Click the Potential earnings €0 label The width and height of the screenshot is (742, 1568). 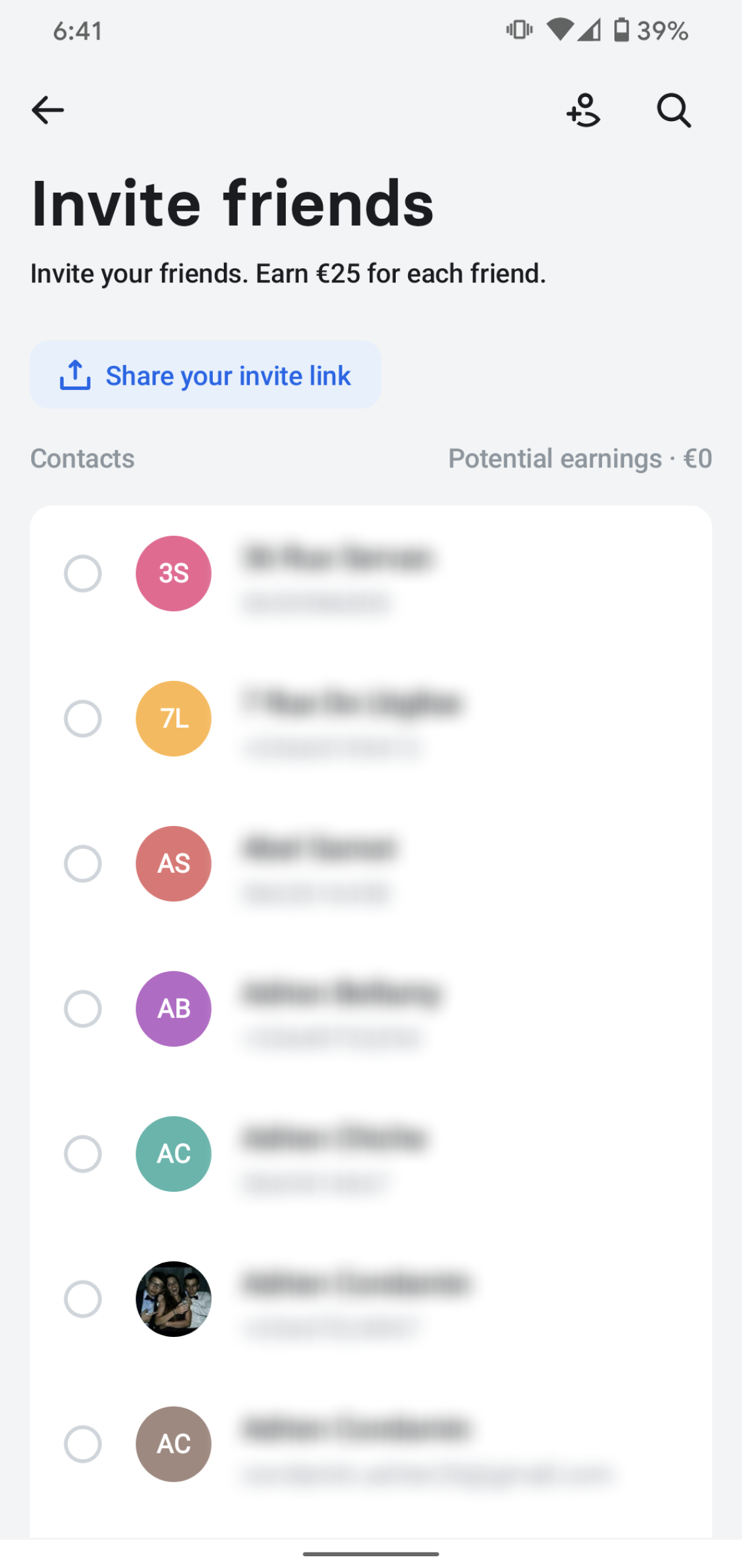[x=580, y=458]
